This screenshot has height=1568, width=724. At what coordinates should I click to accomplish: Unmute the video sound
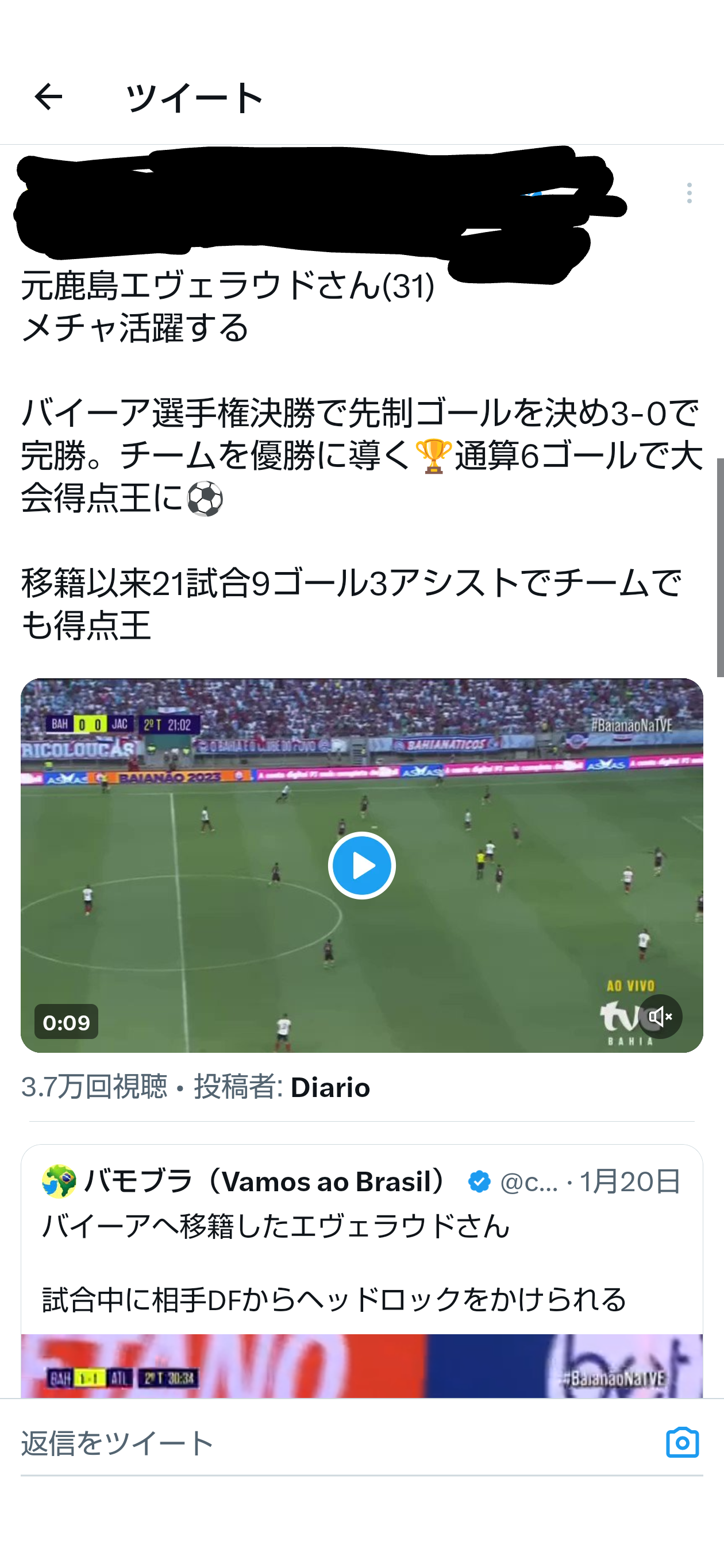click(660, 1017)
